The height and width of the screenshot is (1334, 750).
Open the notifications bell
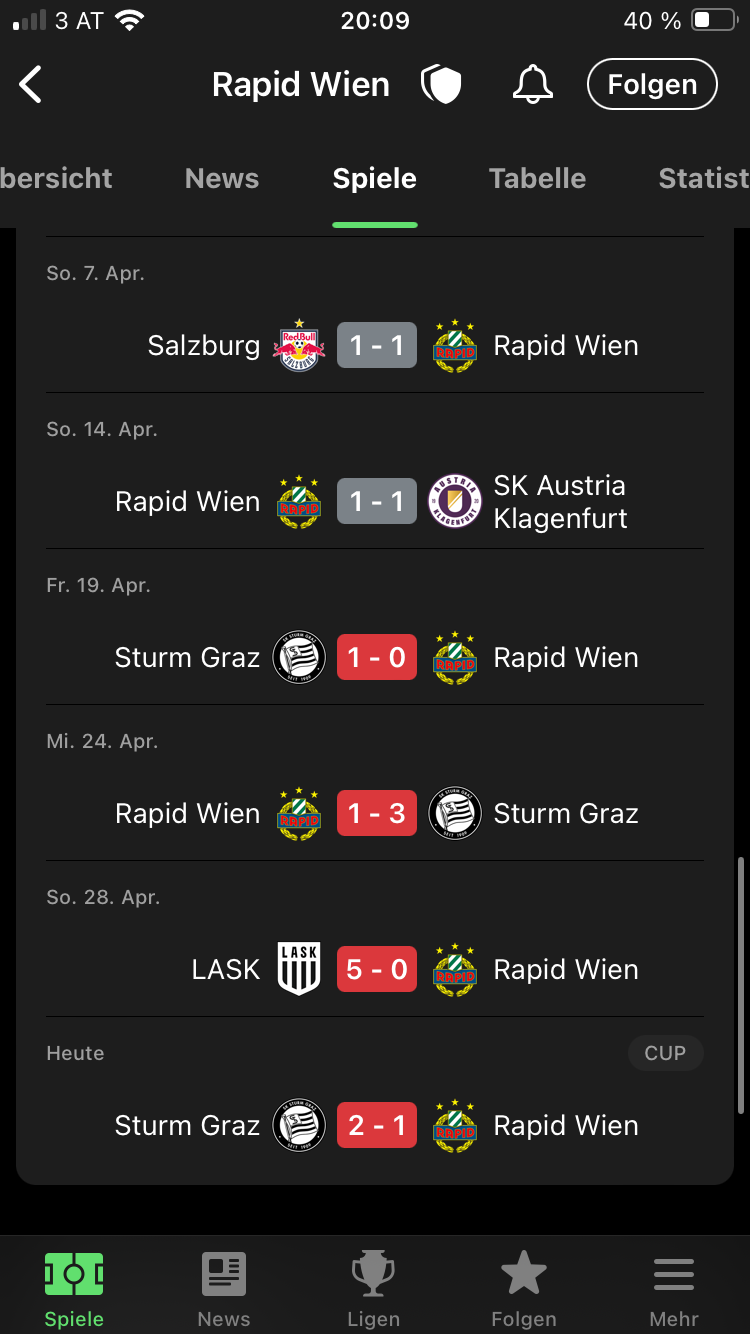coord(532,85)
